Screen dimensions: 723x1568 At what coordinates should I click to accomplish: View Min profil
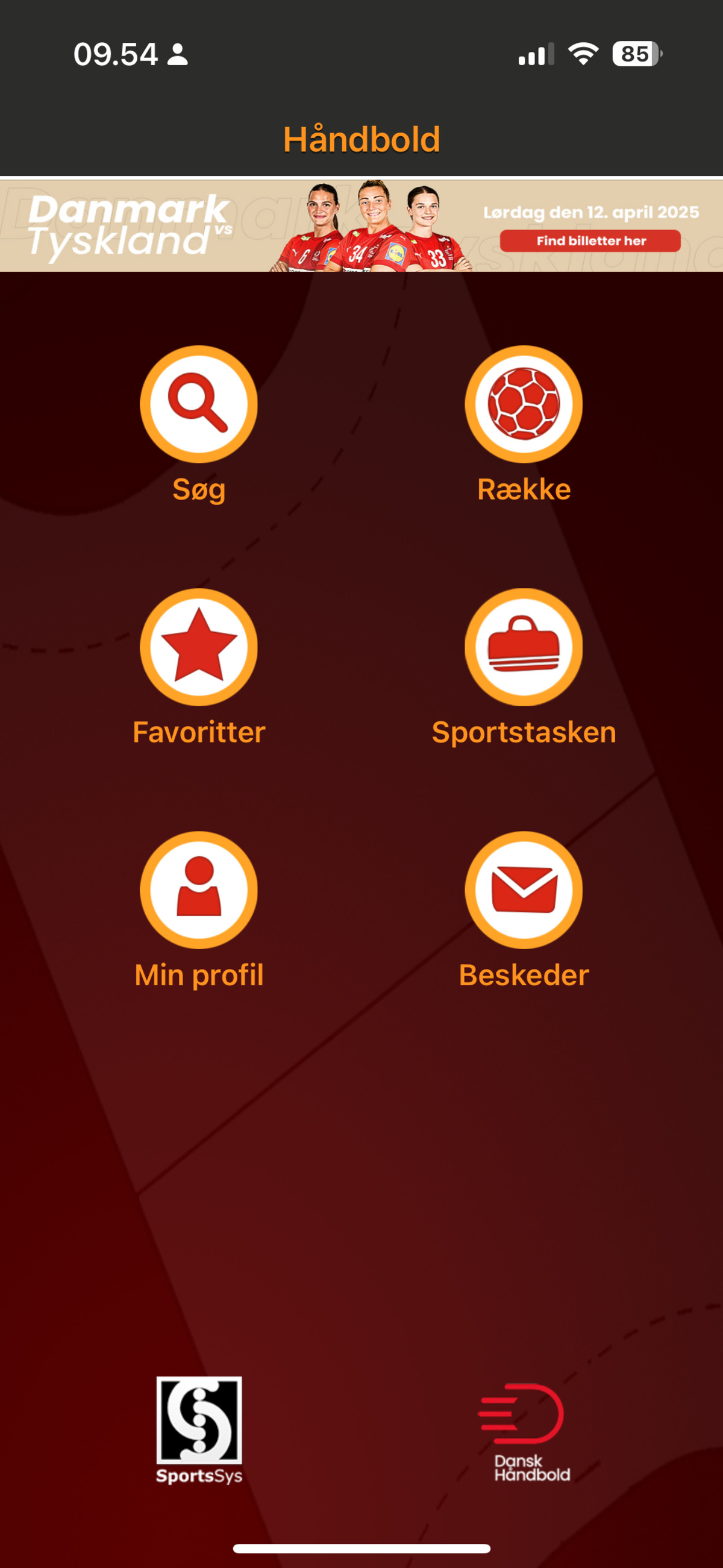198,890
